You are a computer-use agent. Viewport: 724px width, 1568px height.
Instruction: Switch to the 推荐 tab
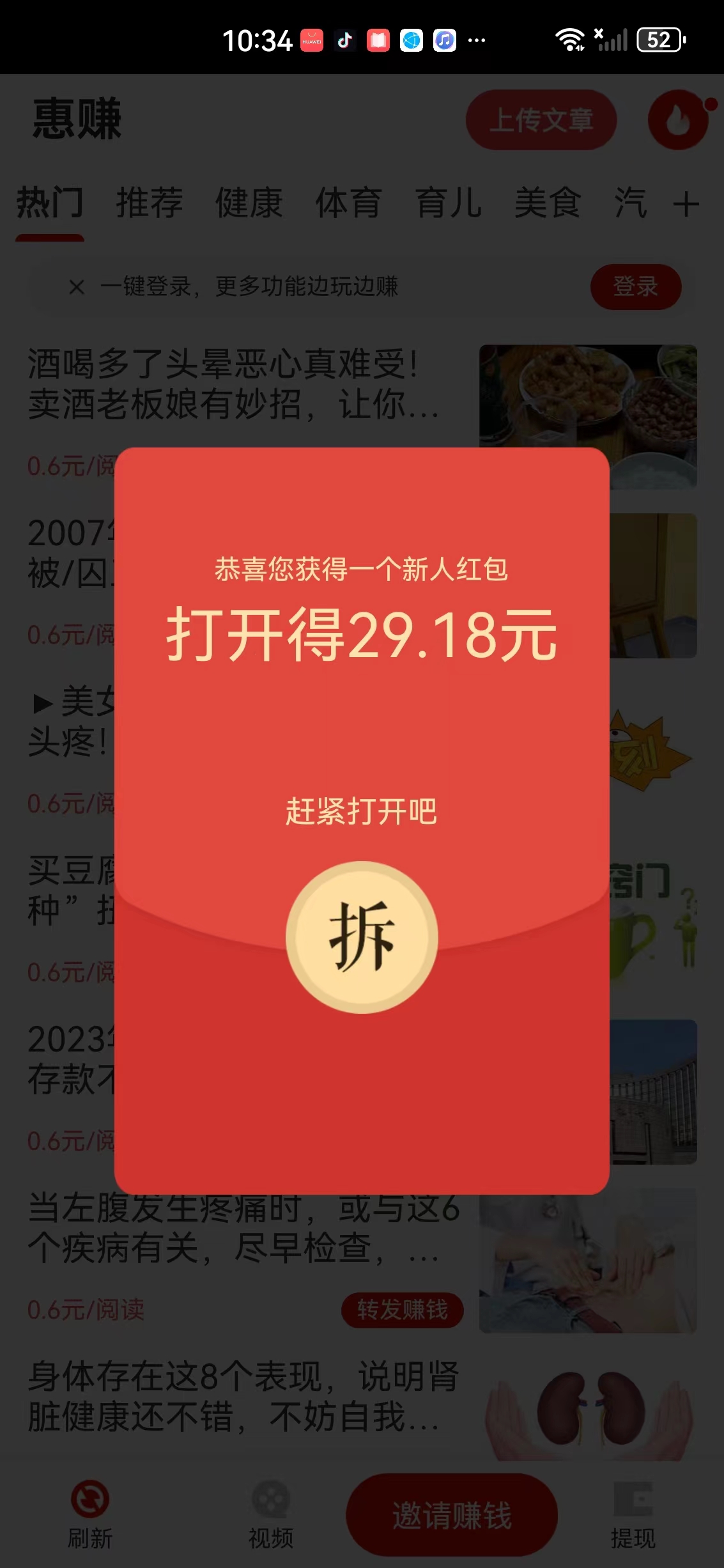pos(149,203)
